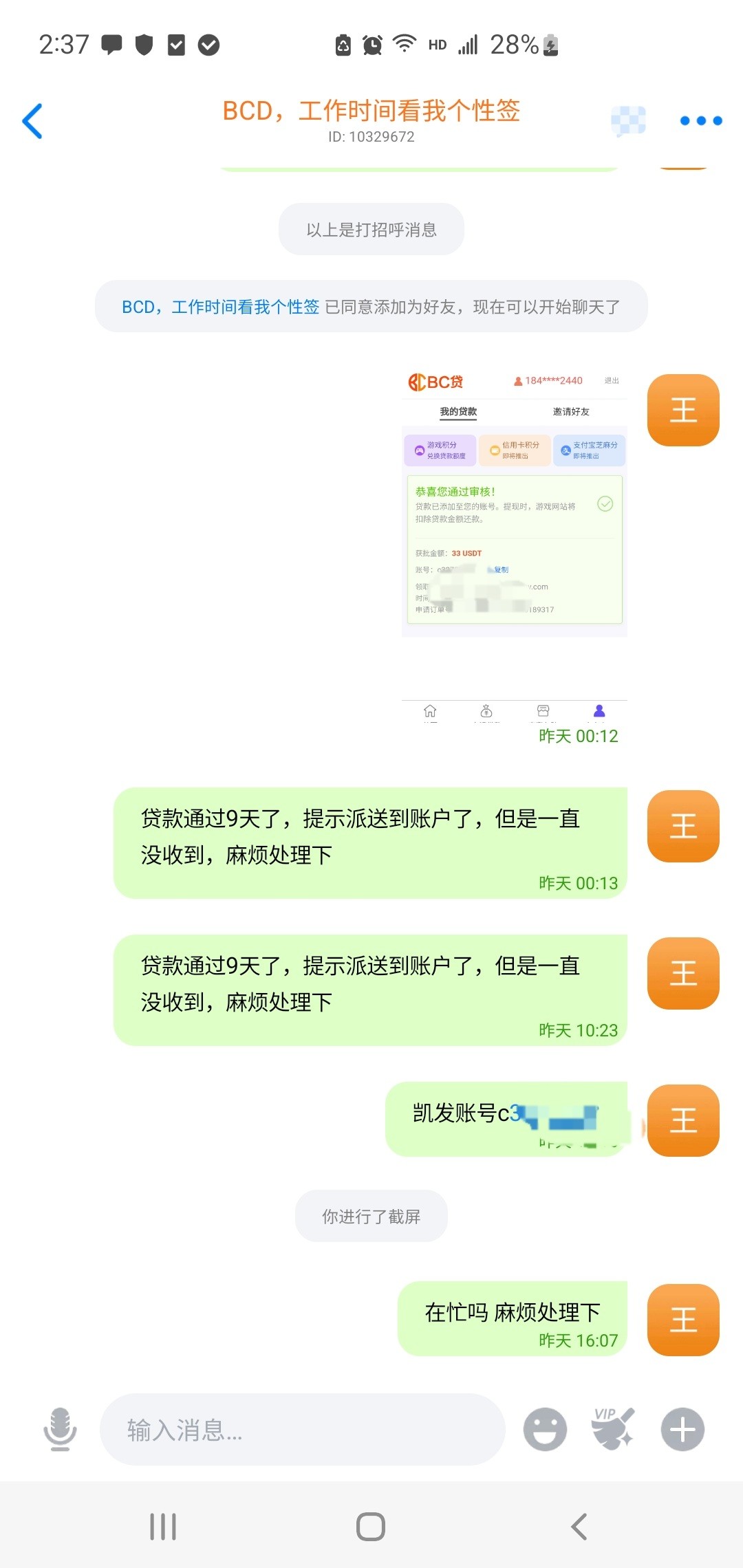Go to the system home screen
The image size is (743, 1568).
pyautogui.click(x=371, y=1527)
